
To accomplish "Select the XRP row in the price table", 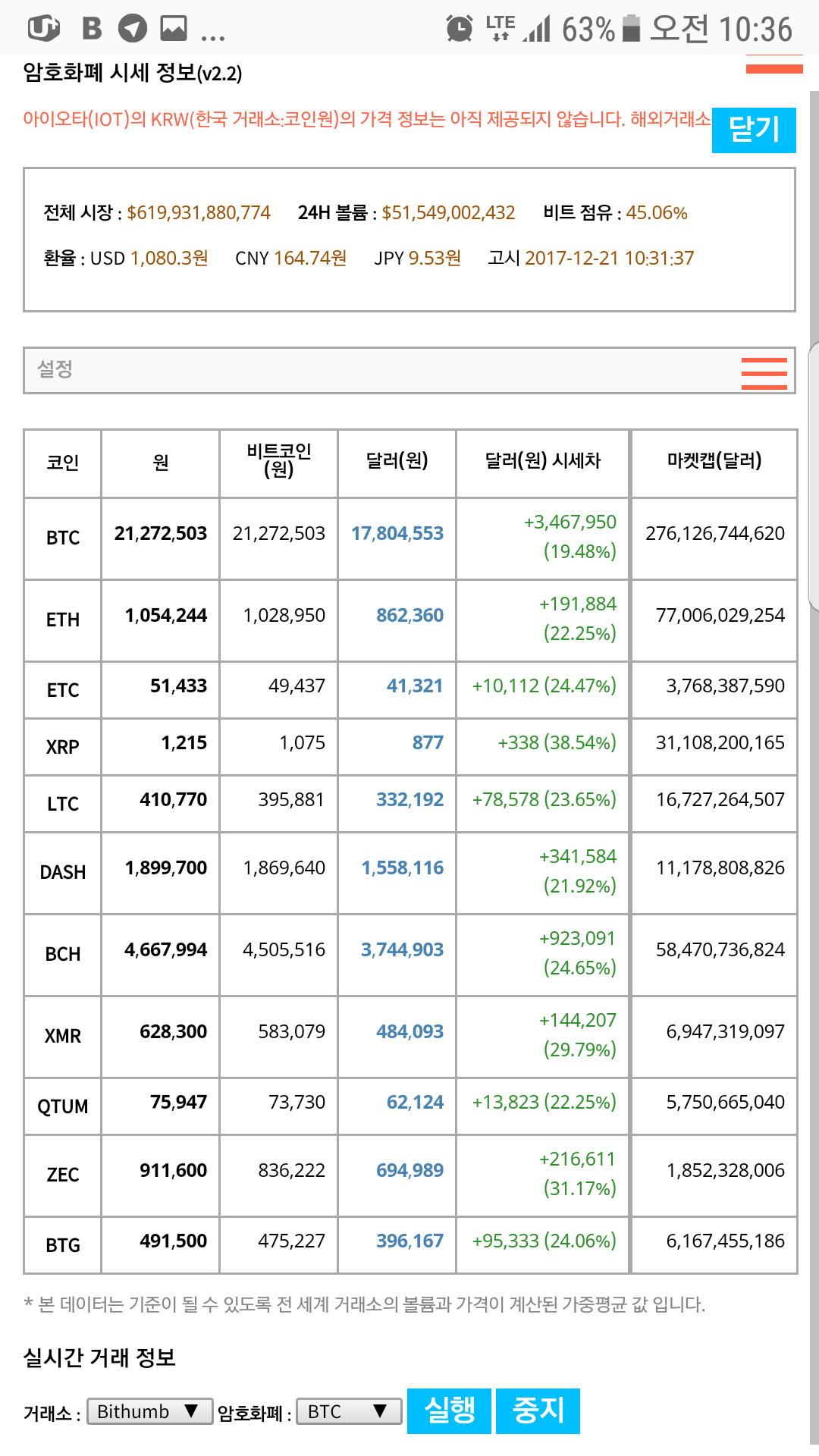I will pos(63,746).
